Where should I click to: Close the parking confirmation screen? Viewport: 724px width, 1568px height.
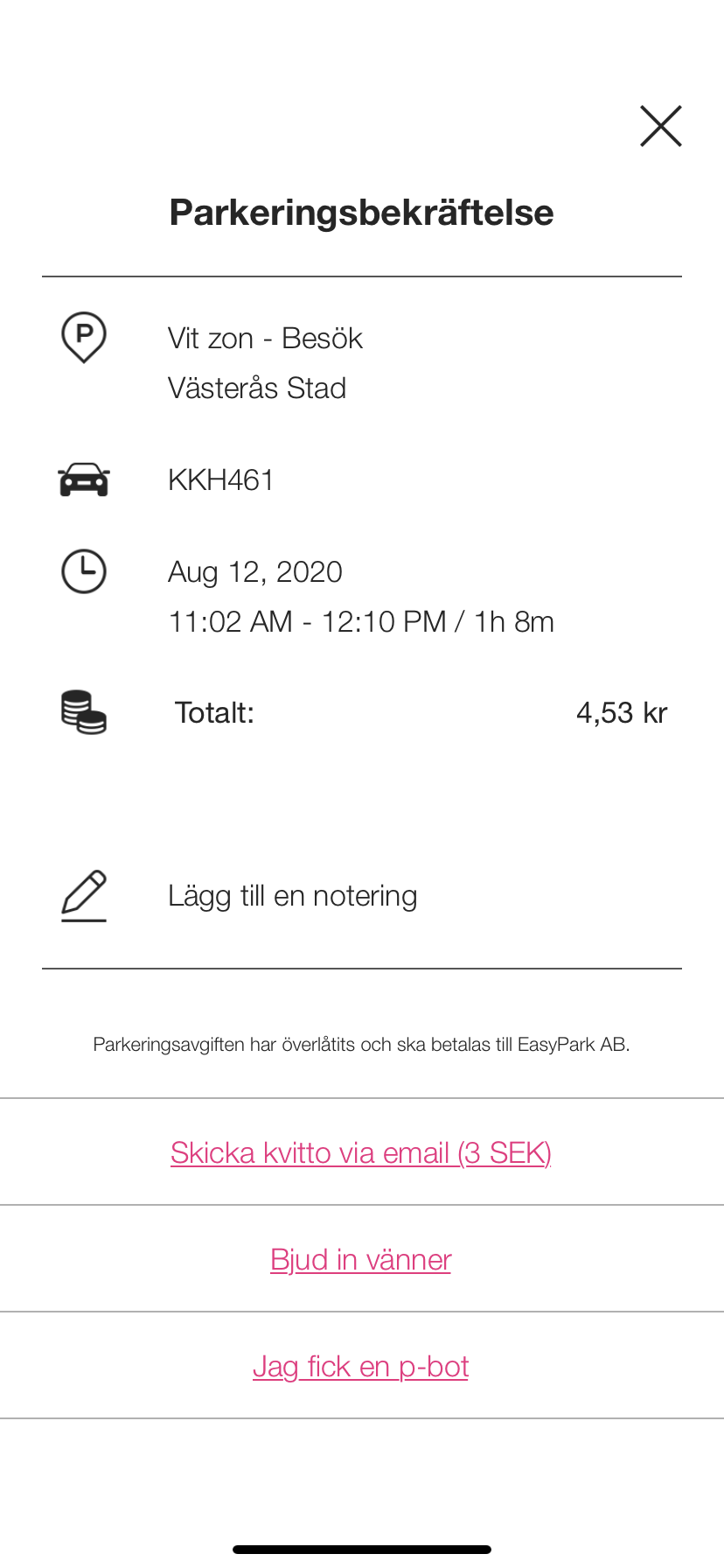660,126
